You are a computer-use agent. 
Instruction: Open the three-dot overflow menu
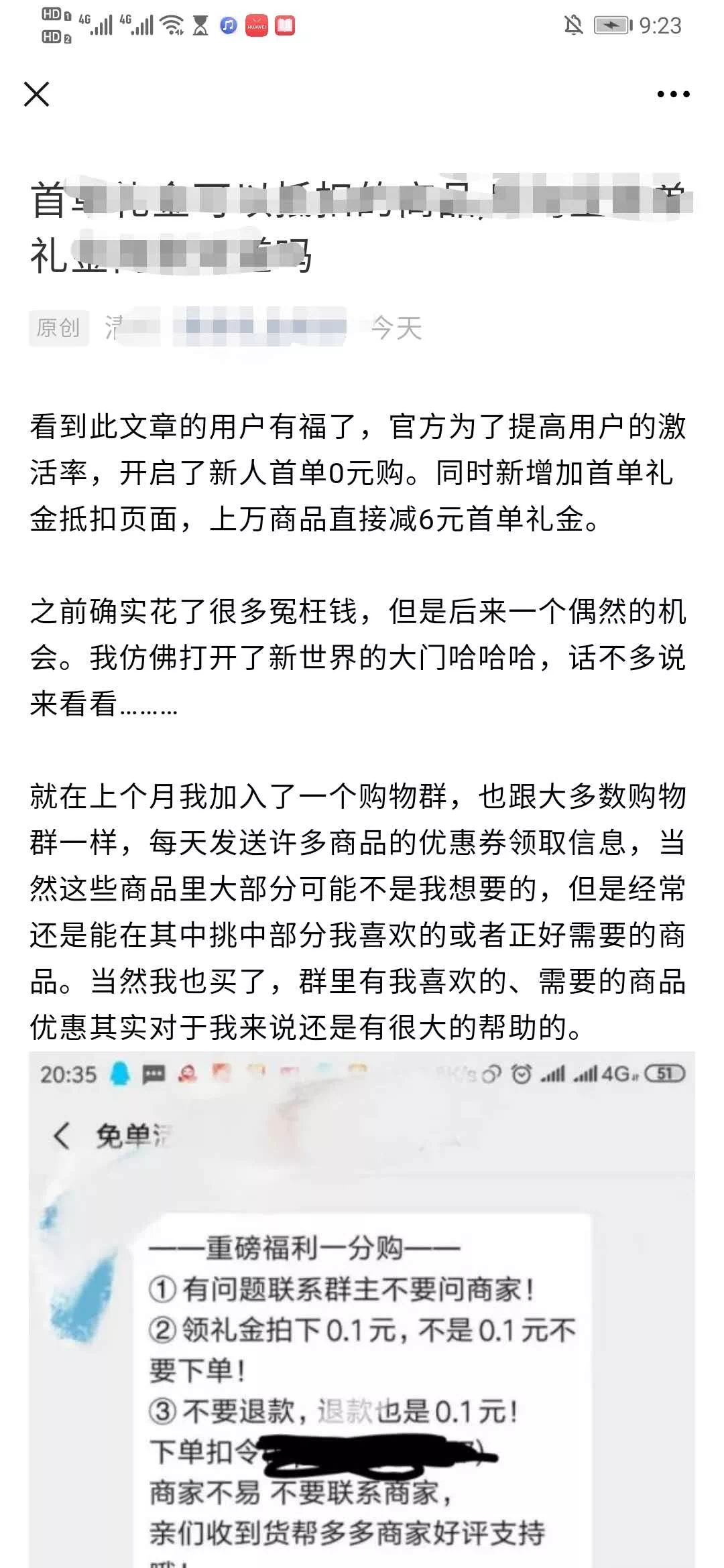tap(673, 94)
